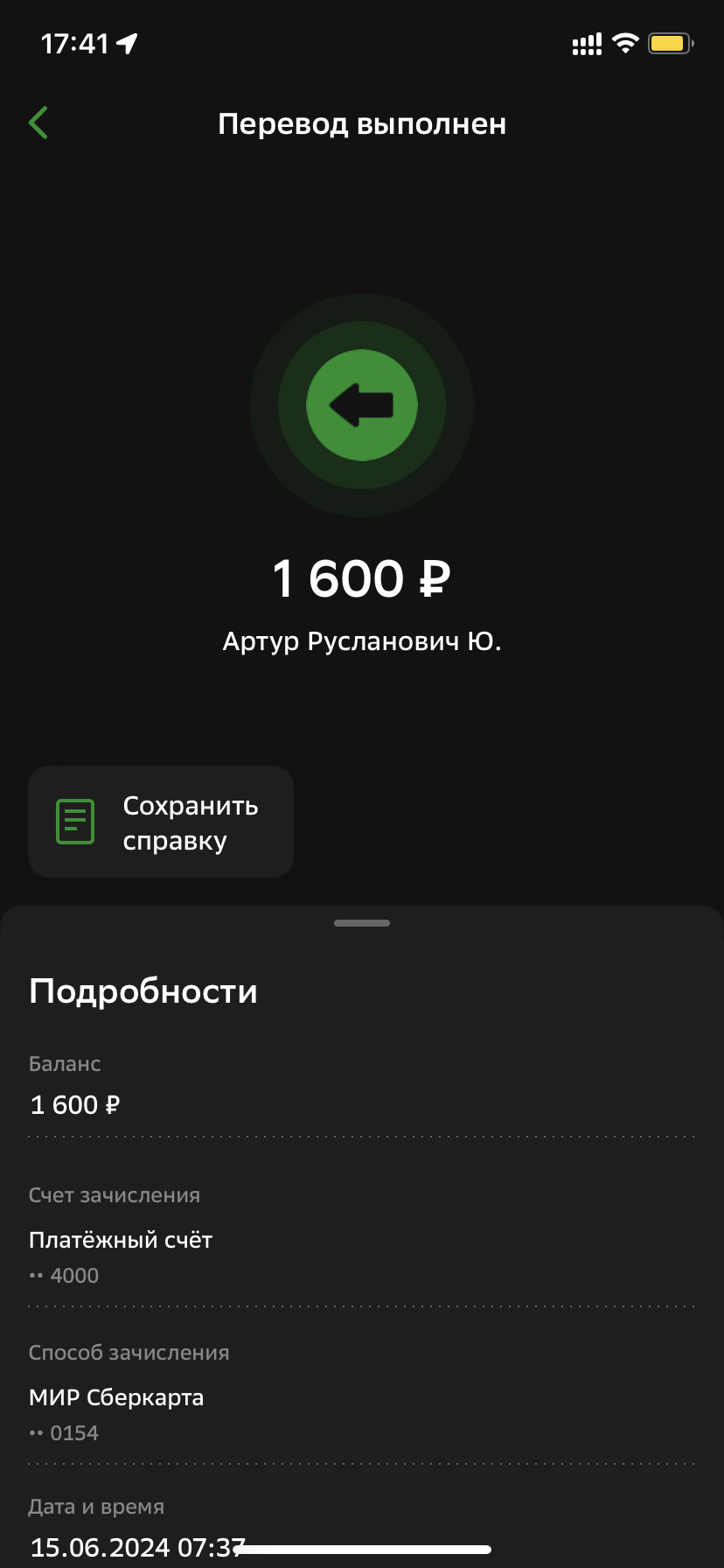Tap Сохранить справку button

pos(161,822)
